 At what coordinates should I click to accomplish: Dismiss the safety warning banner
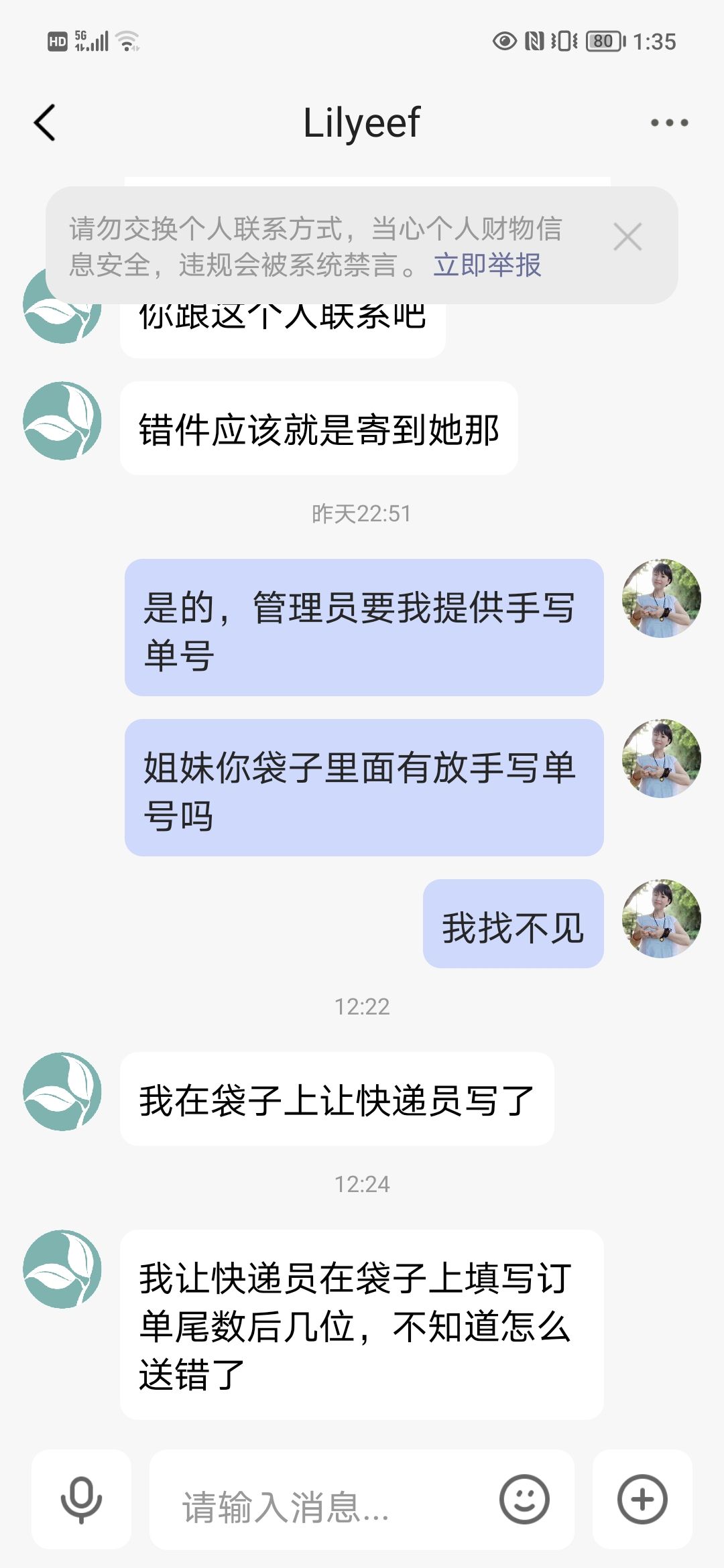(x=627, y=237)
